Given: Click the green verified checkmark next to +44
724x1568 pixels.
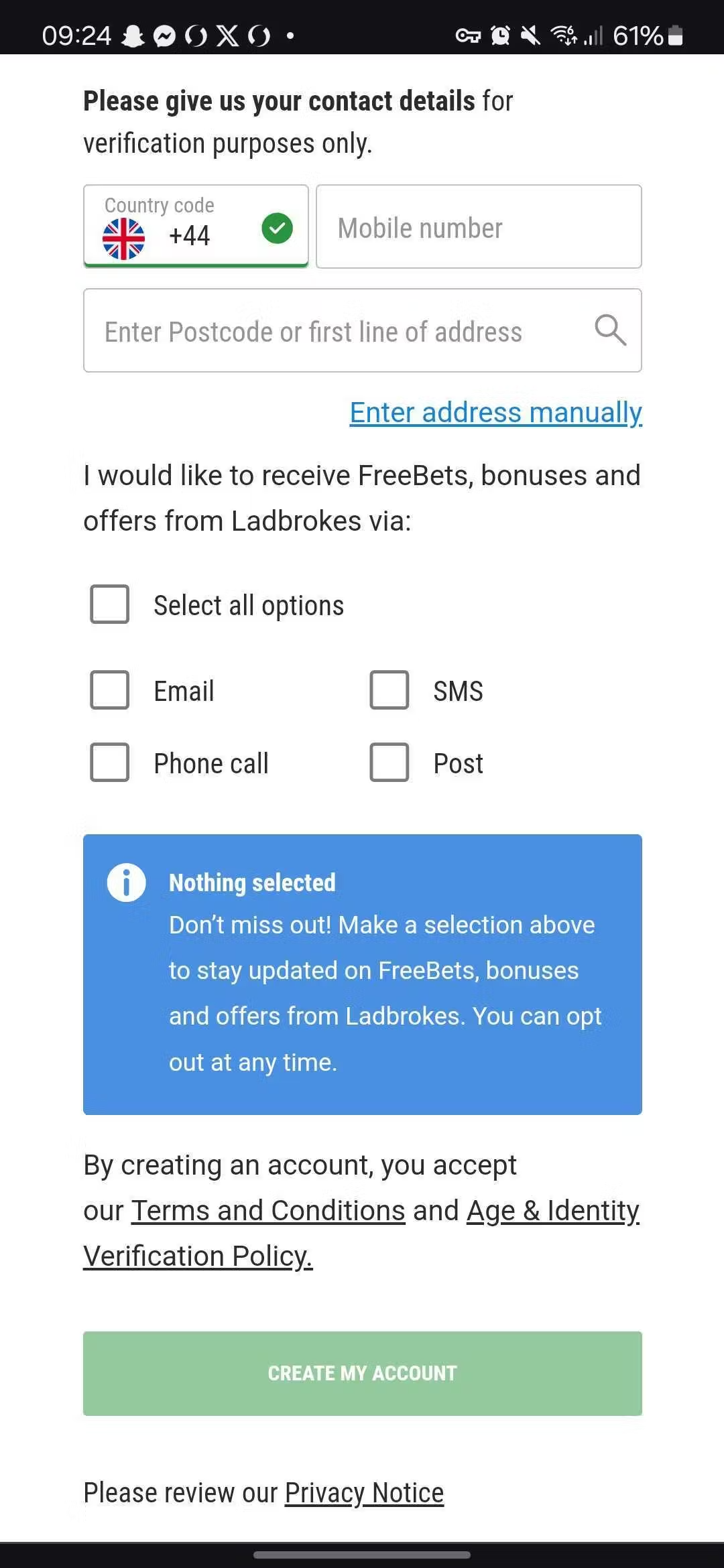Looking at the screenshot, I should click(x=276, y=228).
